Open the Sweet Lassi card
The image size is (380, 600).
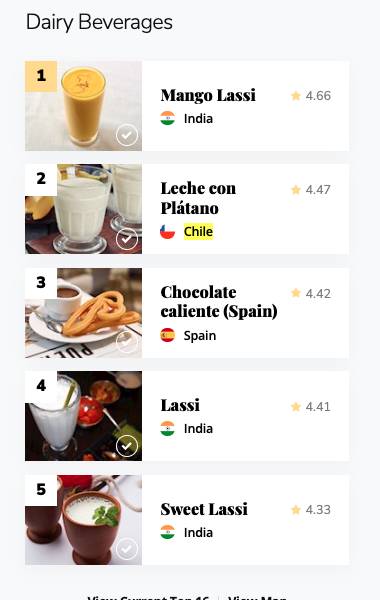pyautogui.click(x=187, y=520)
